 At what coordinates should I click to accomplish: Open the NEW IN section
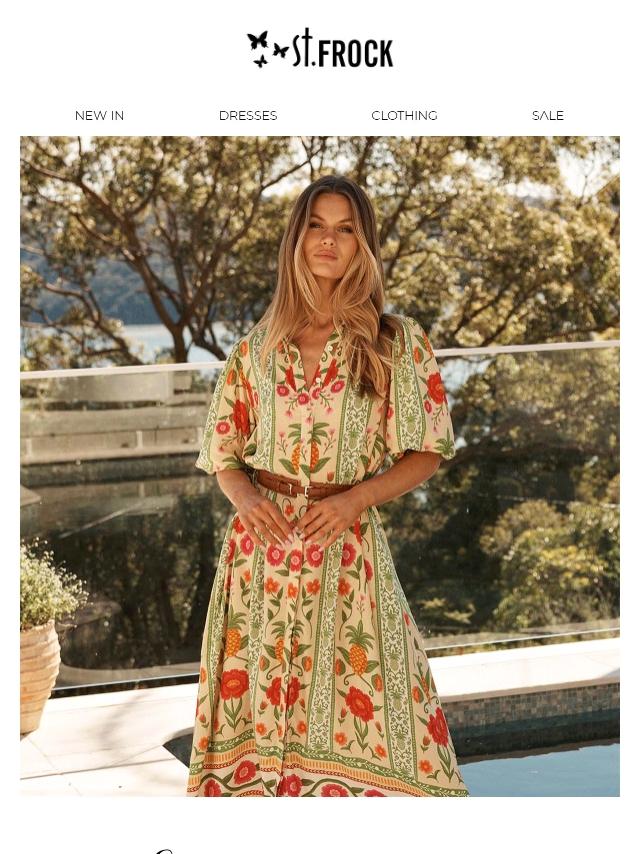(x=99, y=116)
